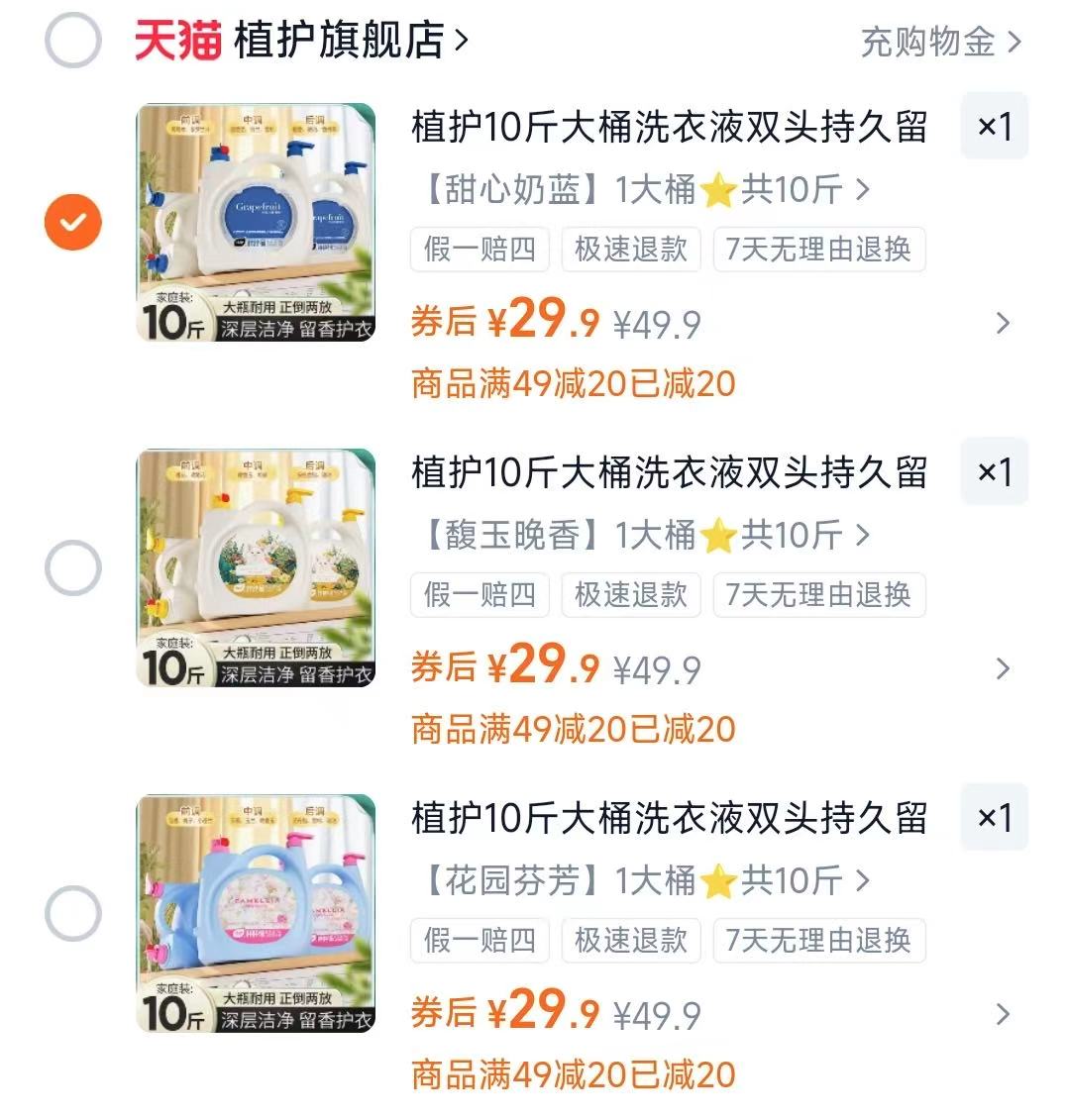The image size is (1068, 1120).
Task: Select the 馥玉晚香 item checkbox
Action: coord(71,567)
